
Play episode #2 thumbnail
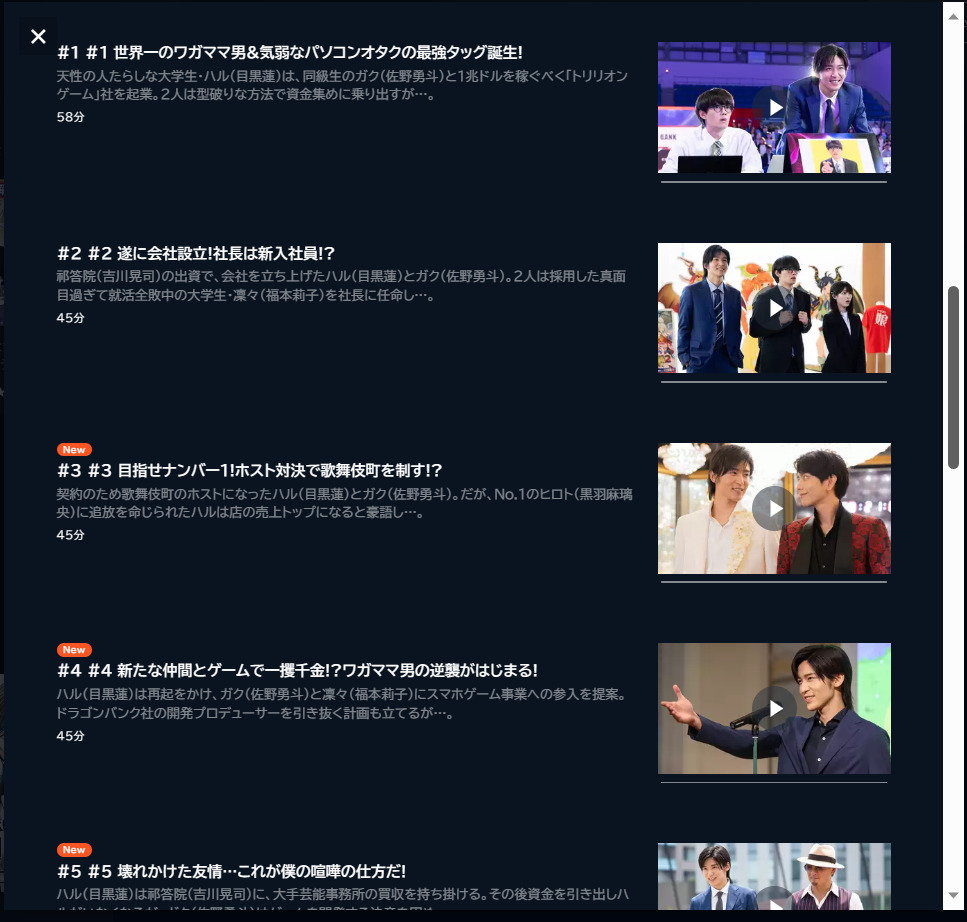pyautogui.click(x=774, y=308)
